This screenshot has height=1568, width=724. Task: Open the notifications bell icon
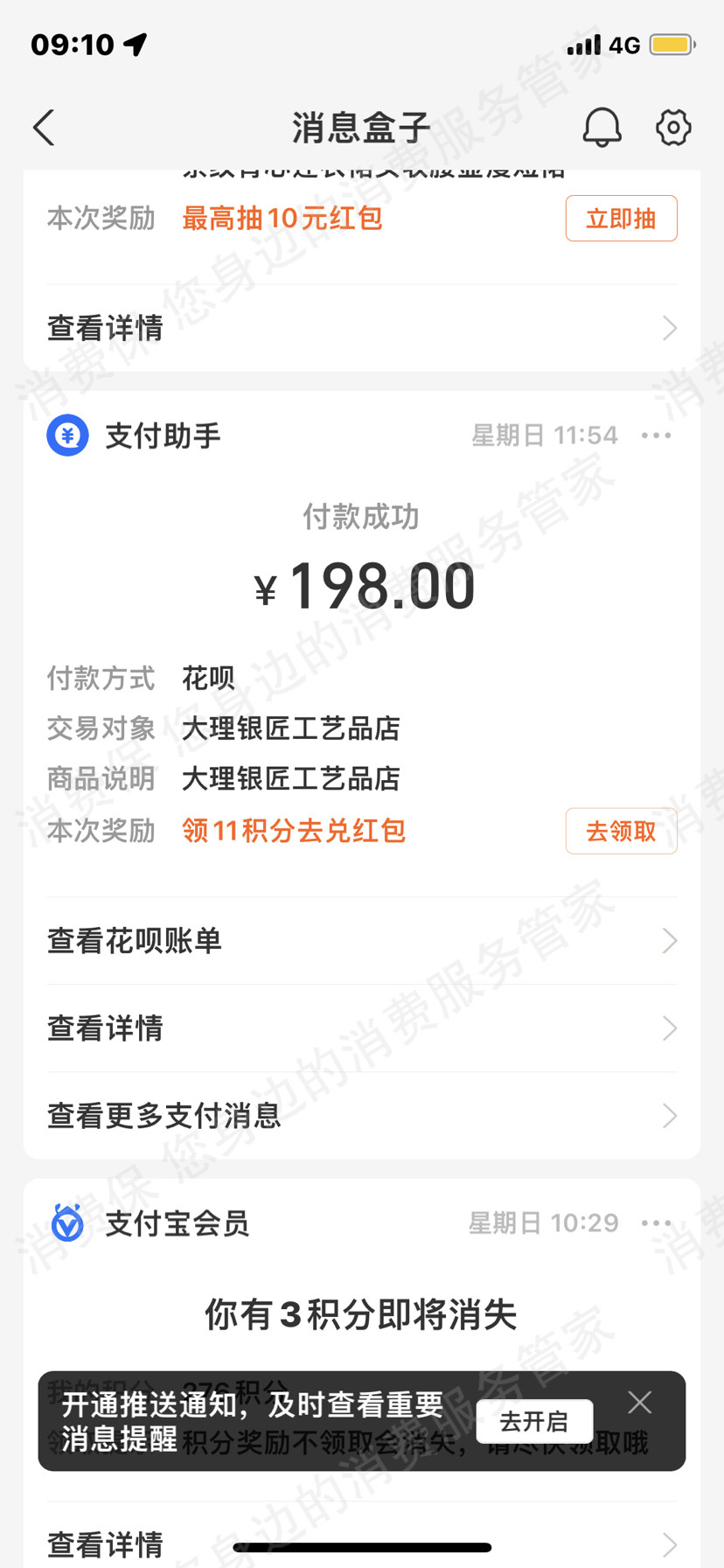(602, 128)
